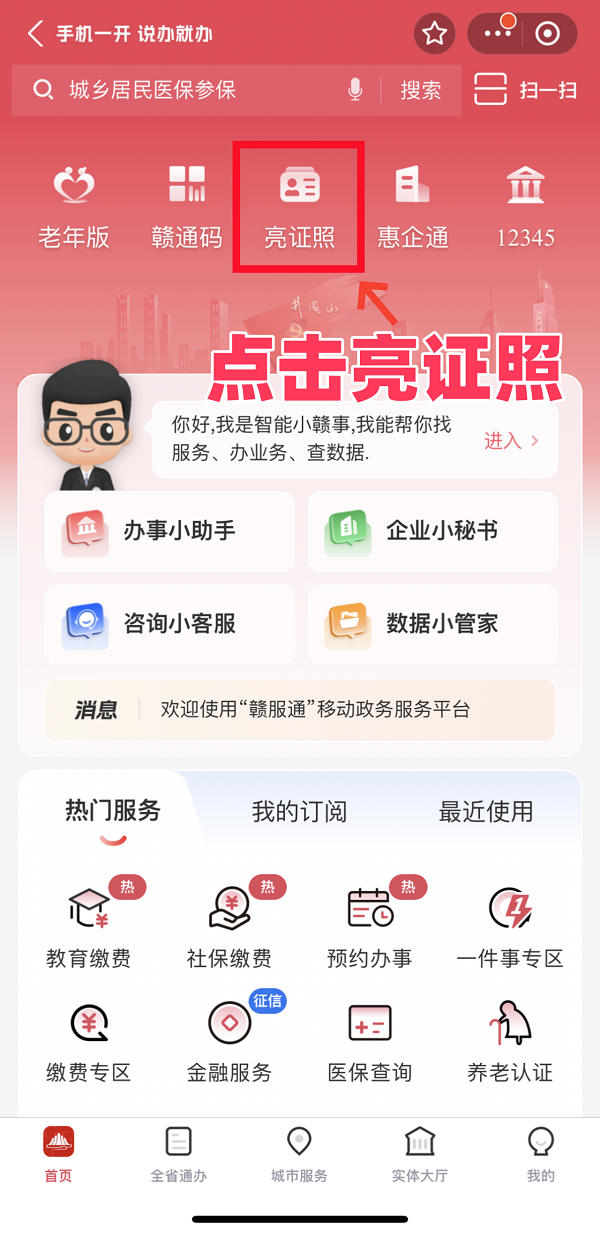Tap the microphone for voice search

pyautogui.click(x=355, y=90)
